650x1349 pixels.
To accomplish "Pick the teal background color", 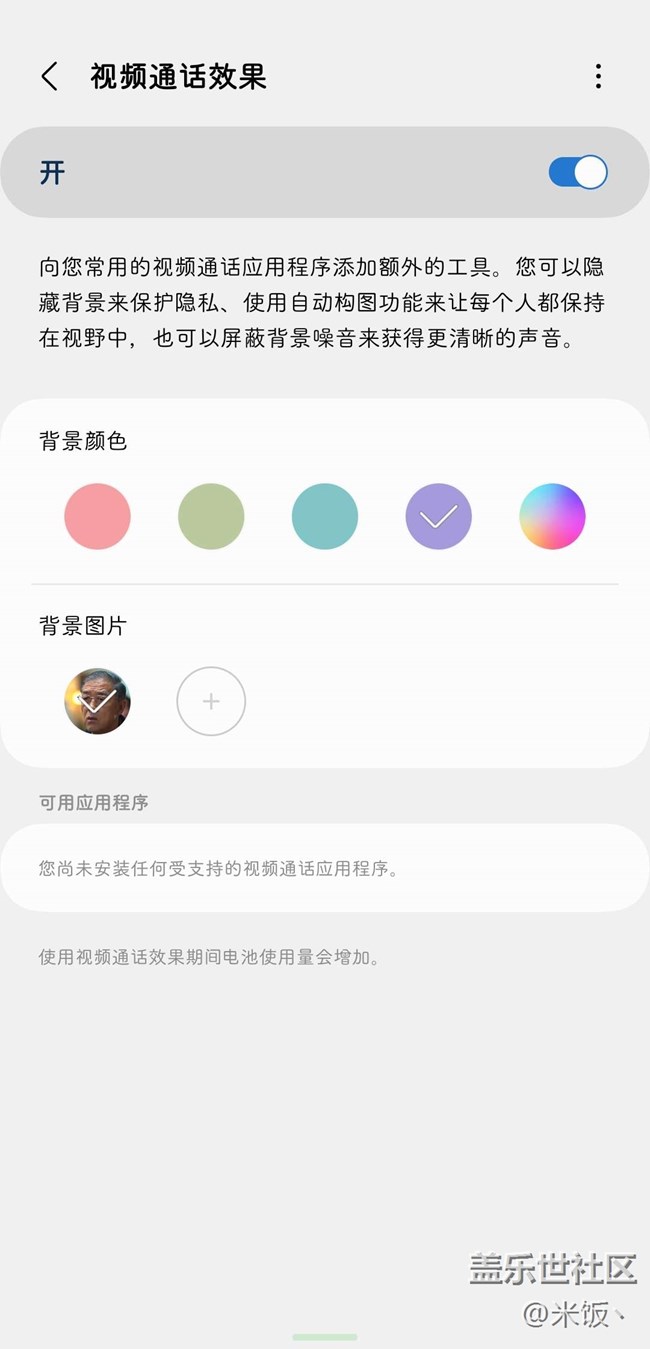I will coord(325,516).
